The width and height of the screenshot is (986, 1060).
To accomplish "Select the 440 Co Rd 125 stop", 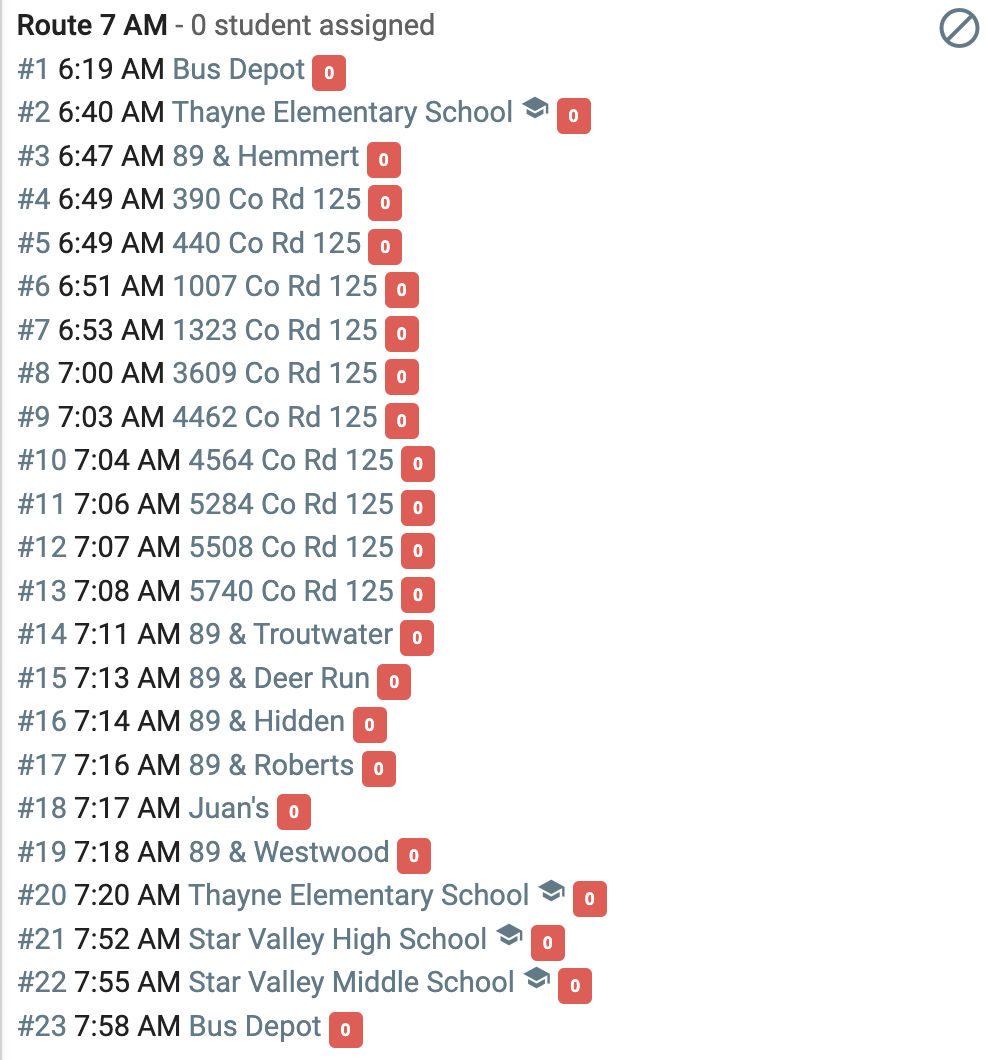I will coord(267,243).
